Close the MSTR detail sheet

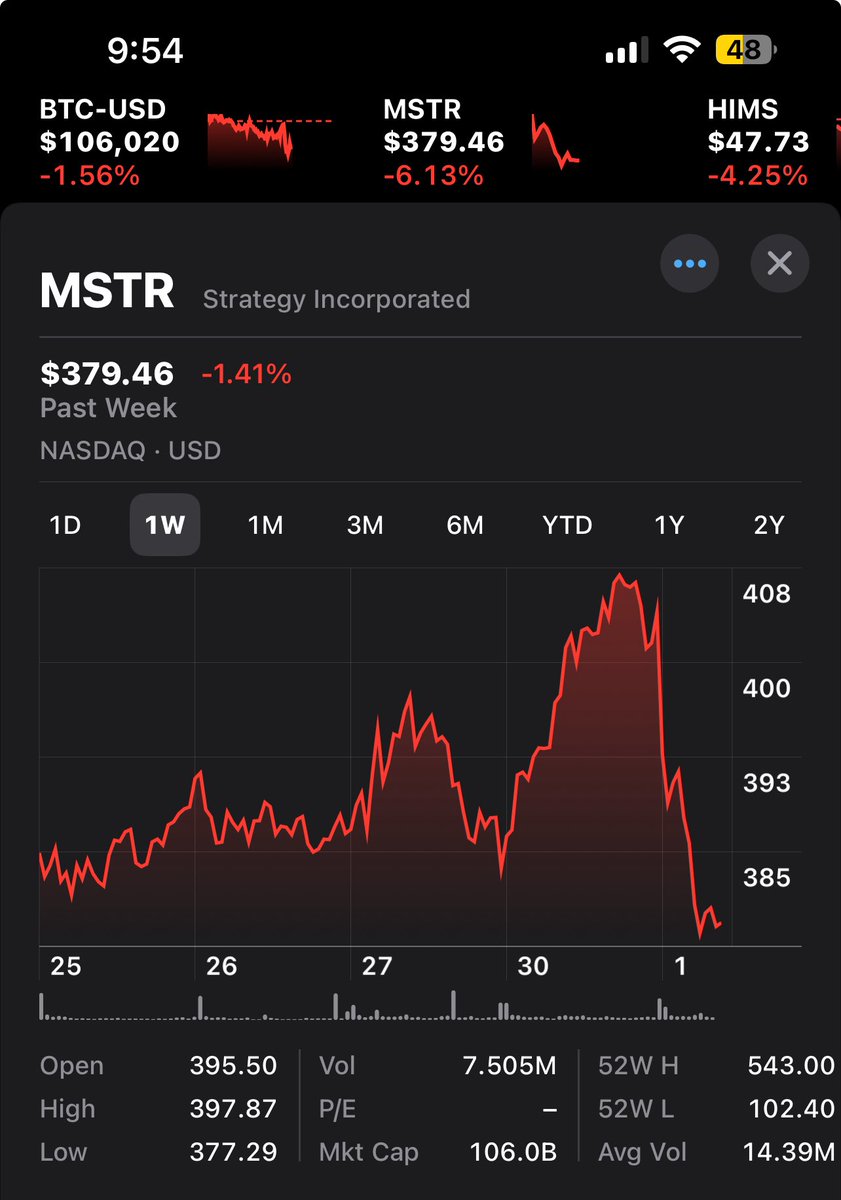point(779,264)
